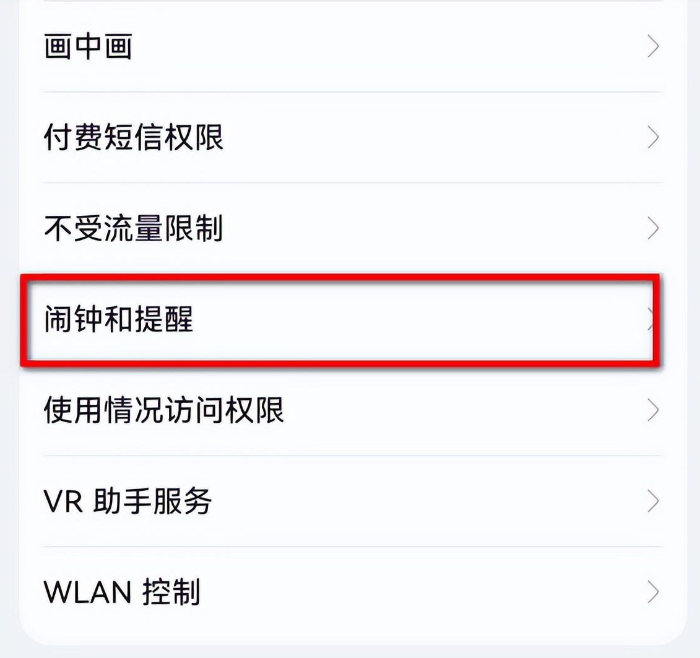
Task: Open VR 助手服务
Action: (350, 501)
